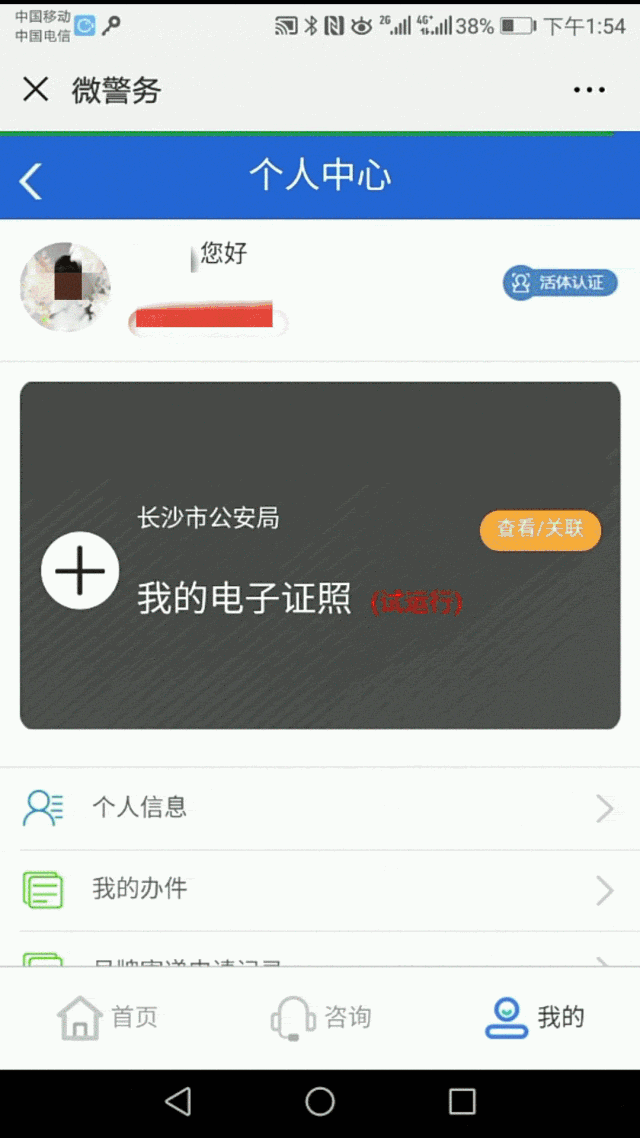Open the three-dot overflow menu
640x1138 pixels.
point(589,90)
